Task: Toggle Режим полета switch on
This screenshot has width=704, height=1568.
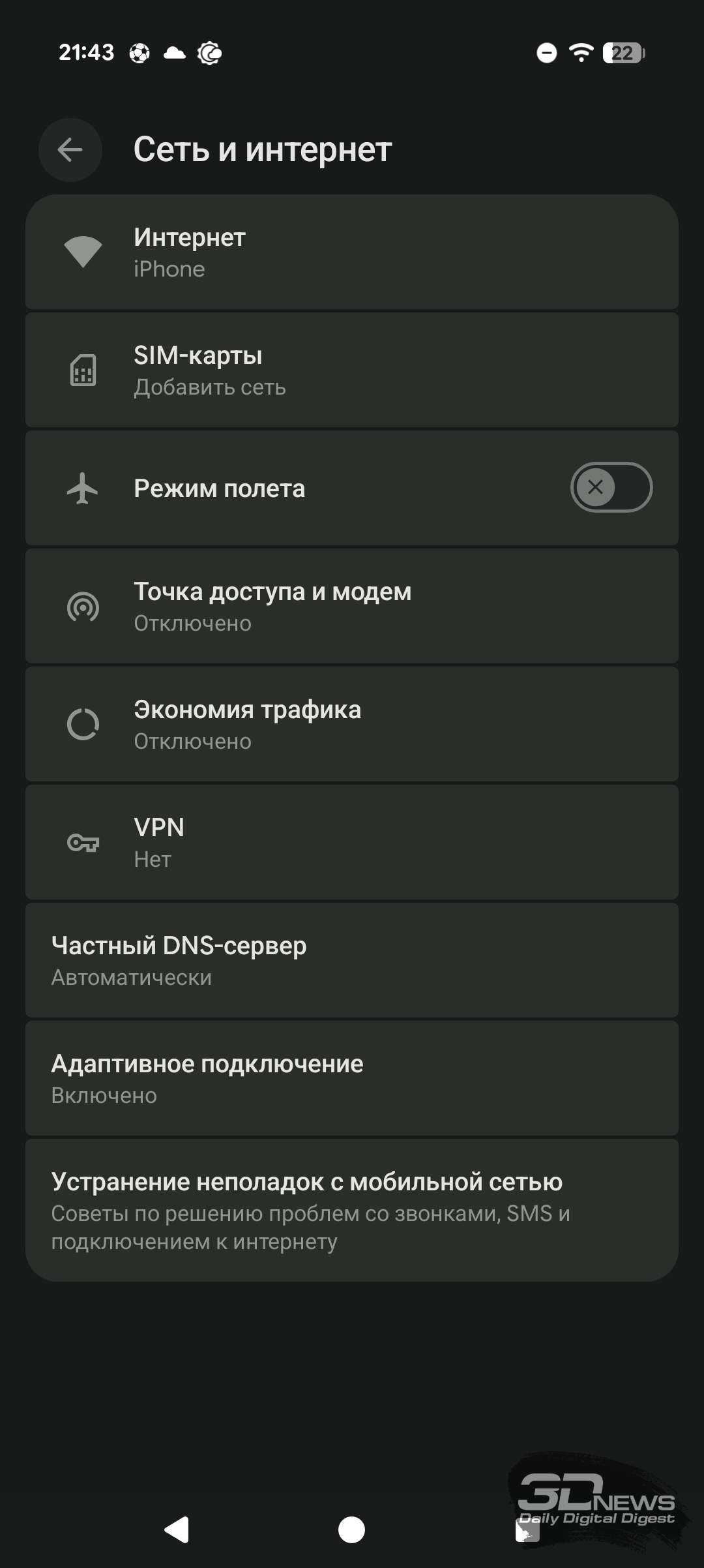Action: click(611, 488)
